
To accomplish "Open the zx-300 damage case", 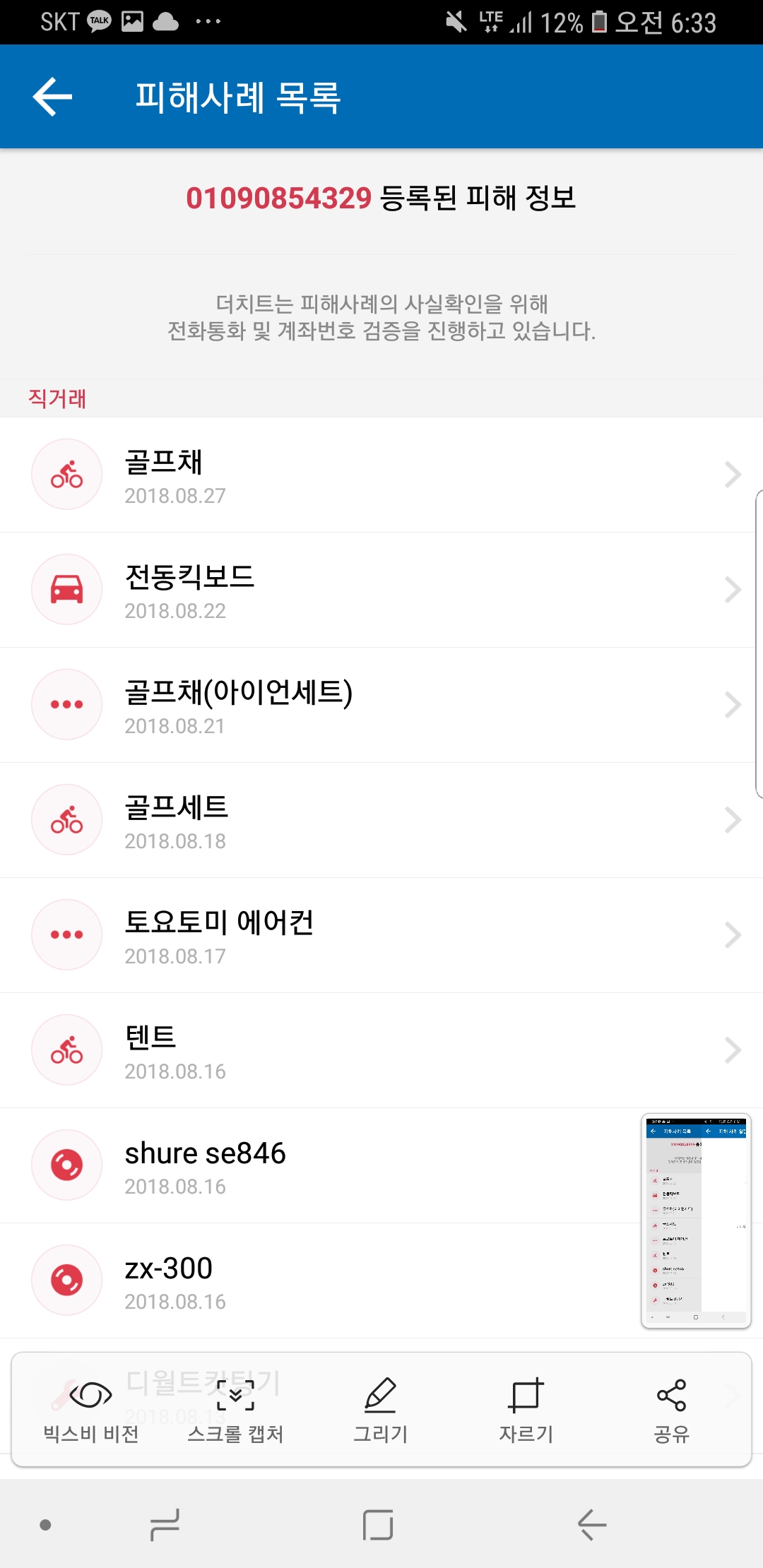I will (x=318, y=1281).
